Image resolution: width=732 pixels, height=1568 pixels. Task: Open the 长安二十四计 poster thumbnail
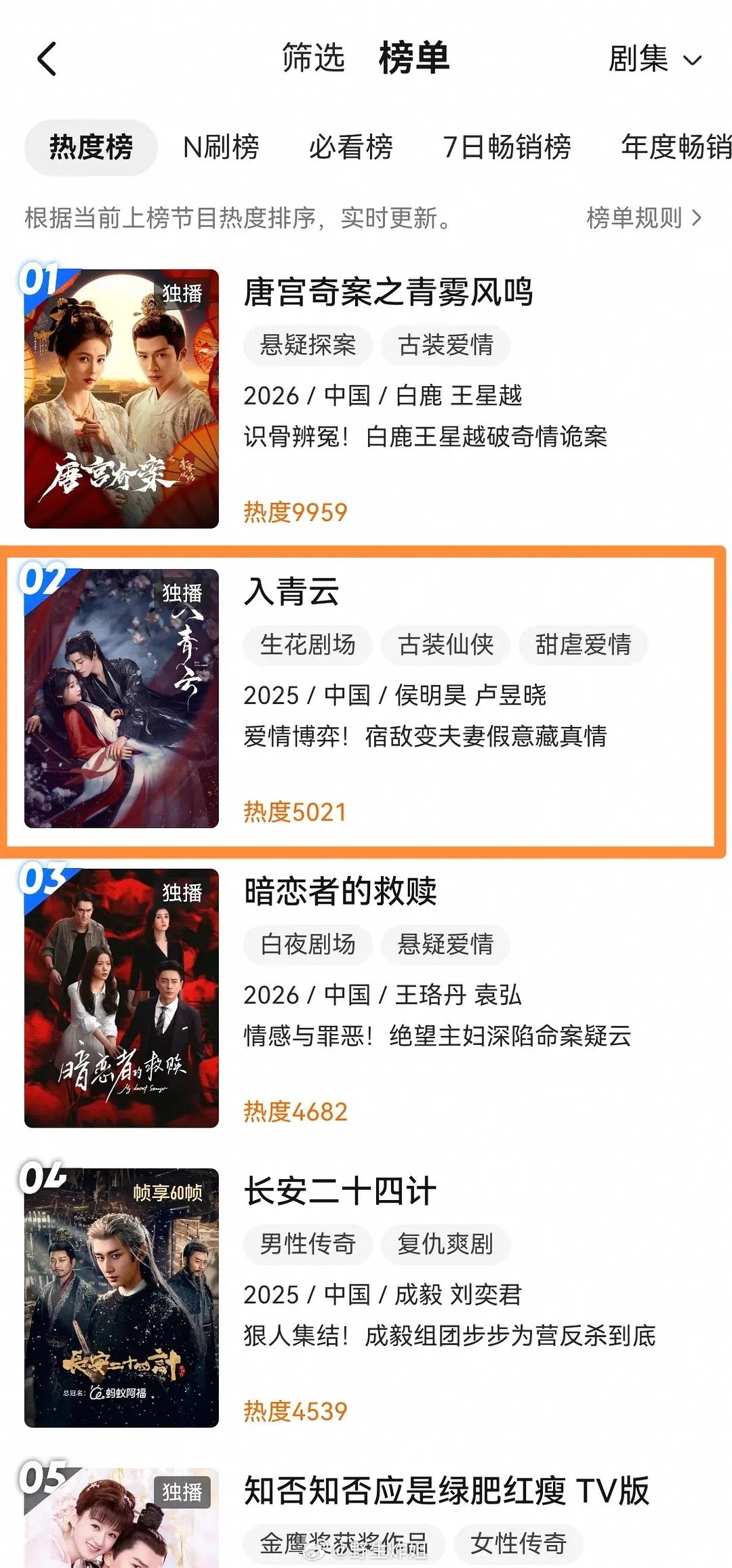coord(122,1308)
